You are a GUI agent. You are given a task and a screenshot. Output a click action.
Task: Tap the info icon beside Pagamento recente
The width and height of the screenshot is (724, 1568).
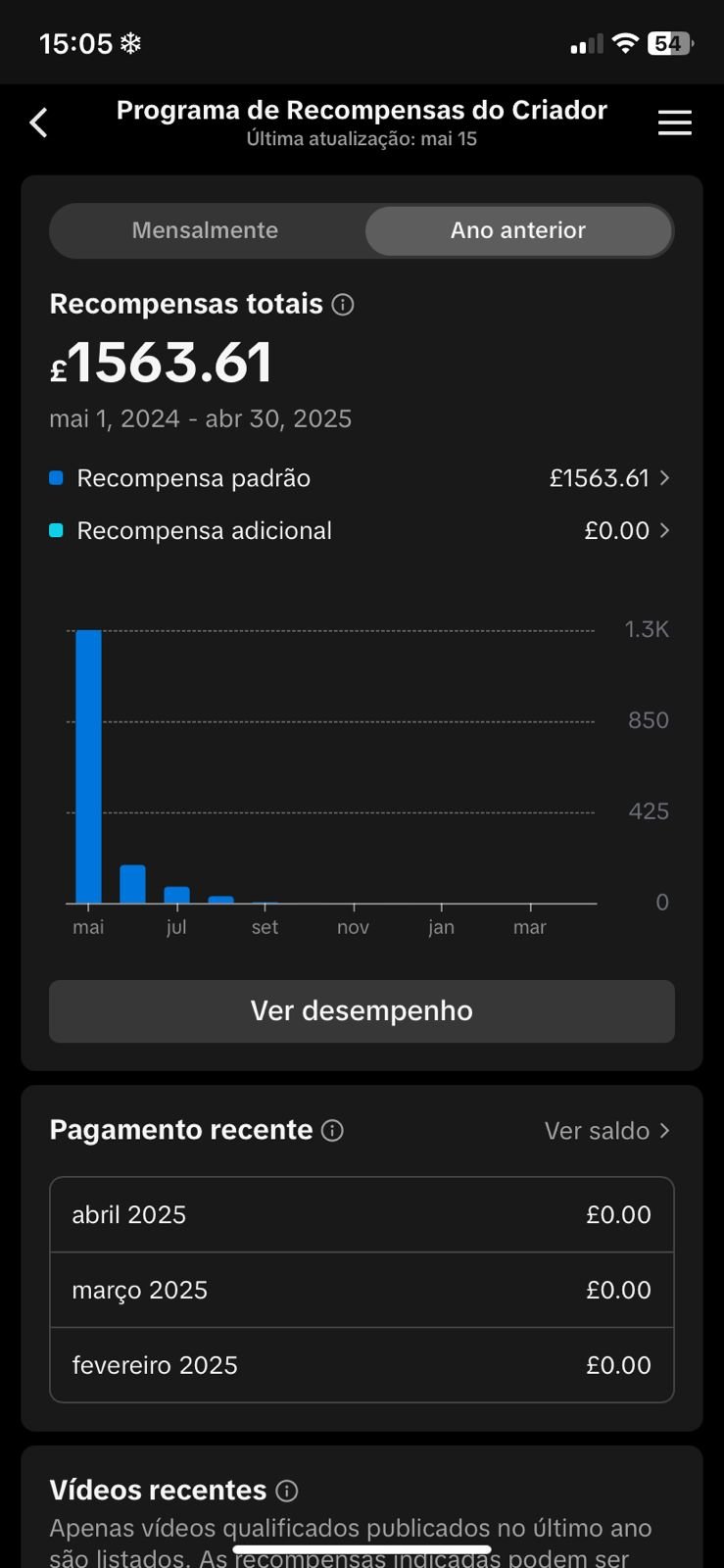click(x=333, y=1130)
